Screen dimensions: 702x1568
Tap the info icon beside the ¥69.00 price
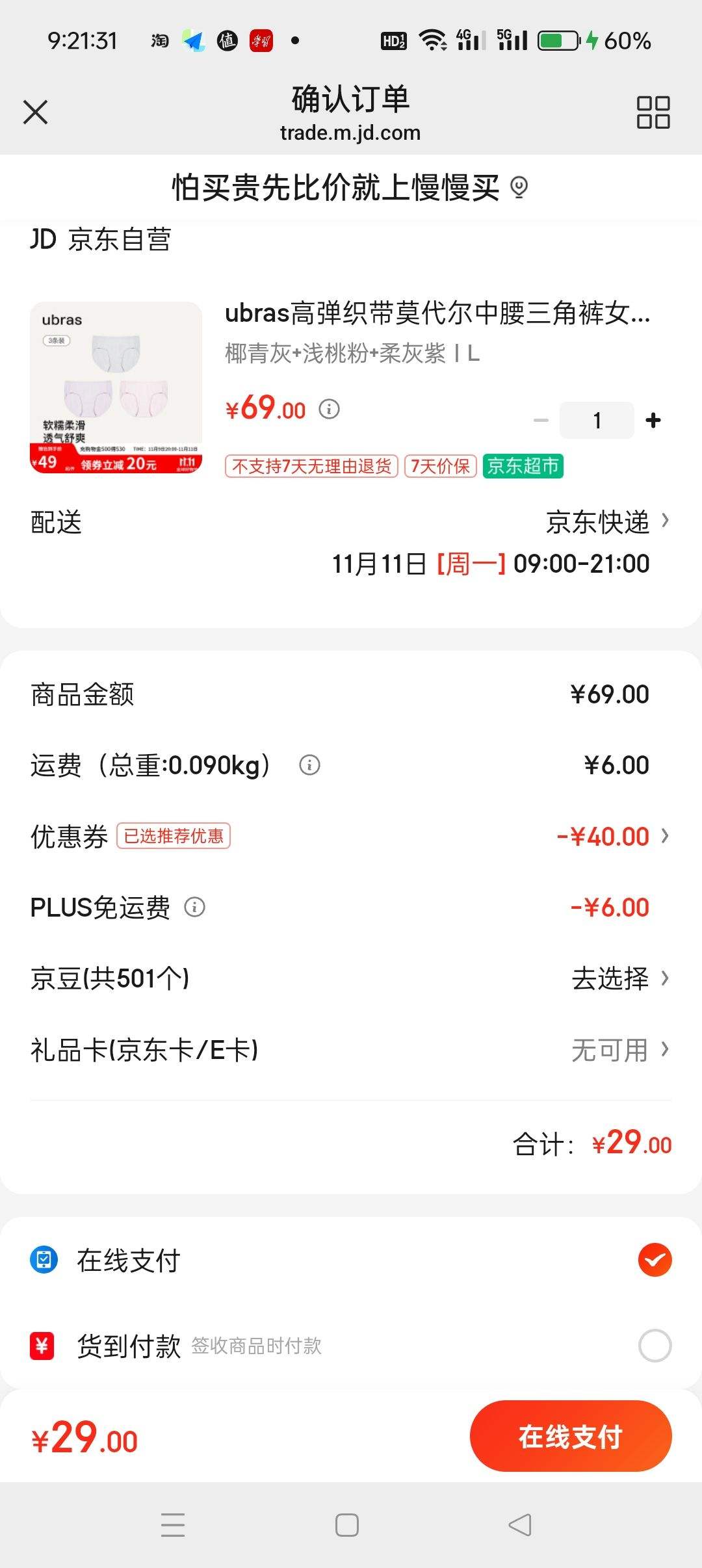[x=331, y=410]
